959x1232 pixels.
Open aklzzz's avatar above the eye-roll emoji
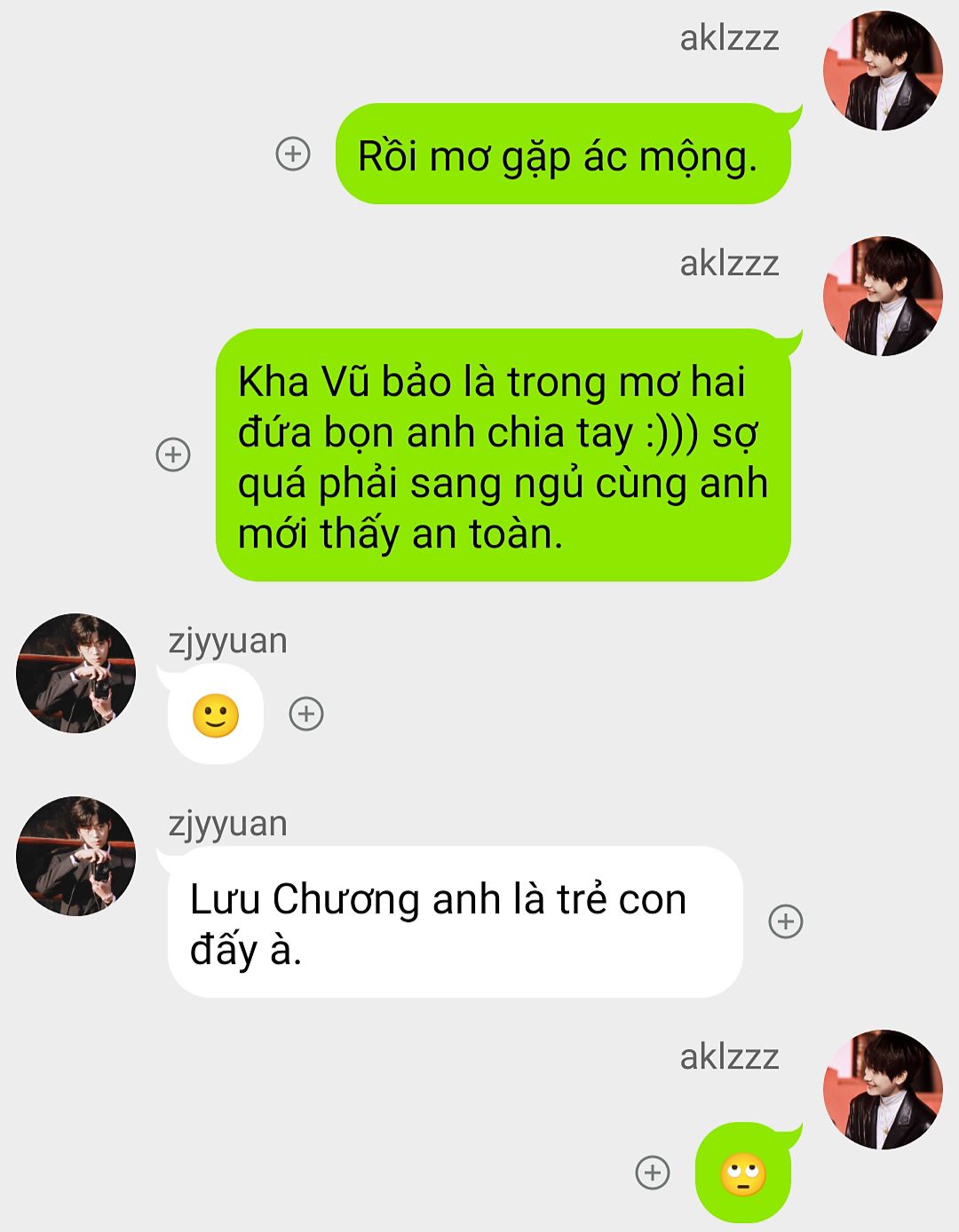883,1089
